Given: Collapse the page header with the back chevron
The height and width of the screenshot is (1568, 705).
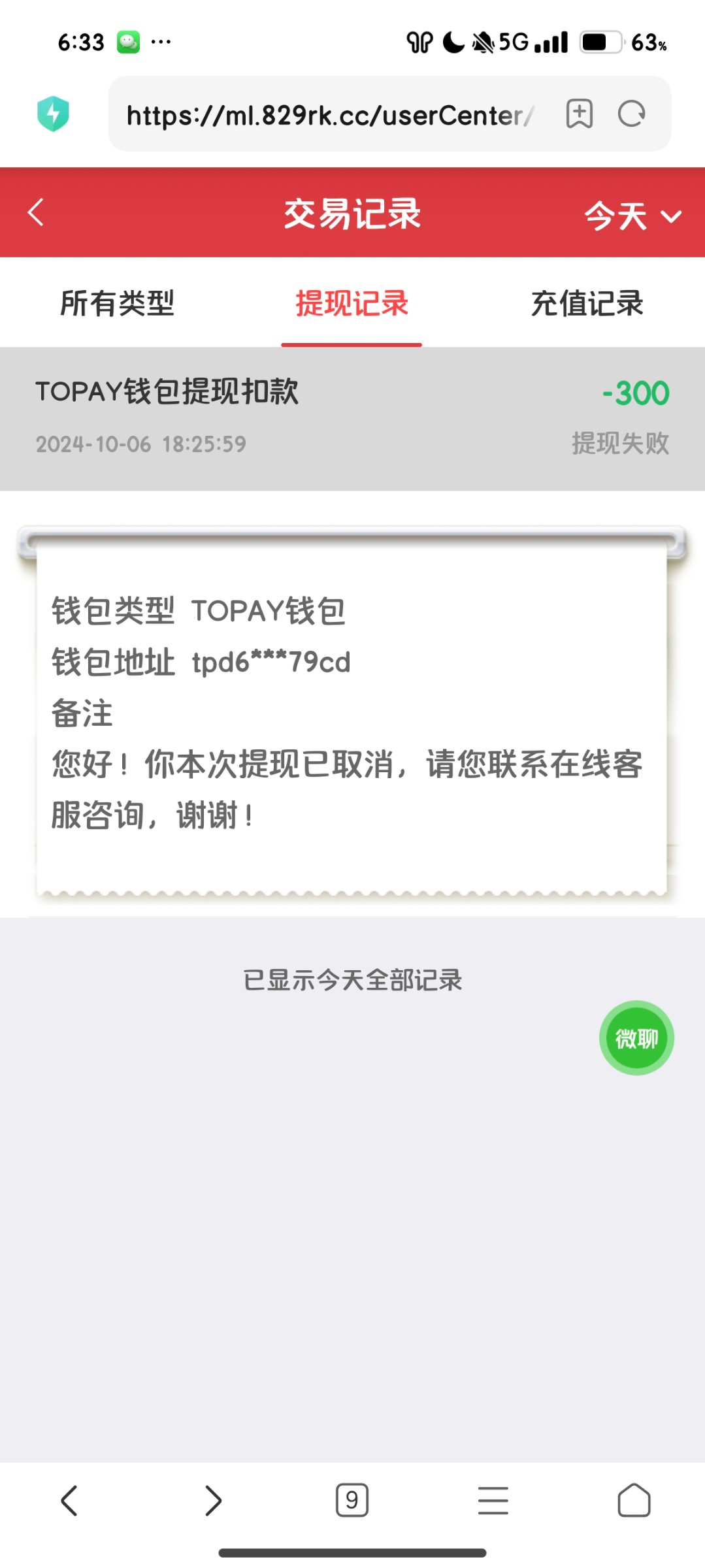Looking at the screenshot, I should [36, 214].
